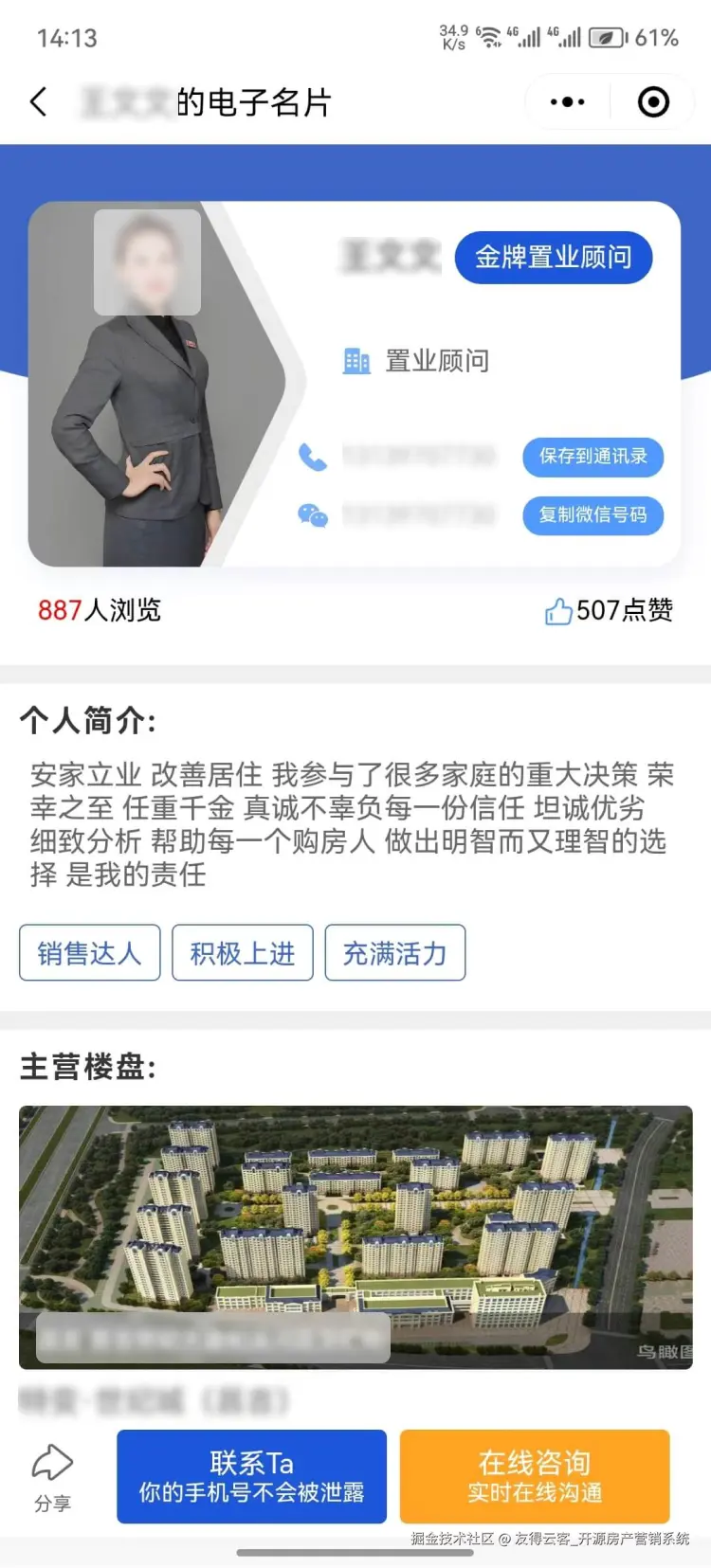Image resolution: width=711 pixels, height=1568 pixels.
Task: Tap the WeChat icon beside the account info
Action: (313, 516)
